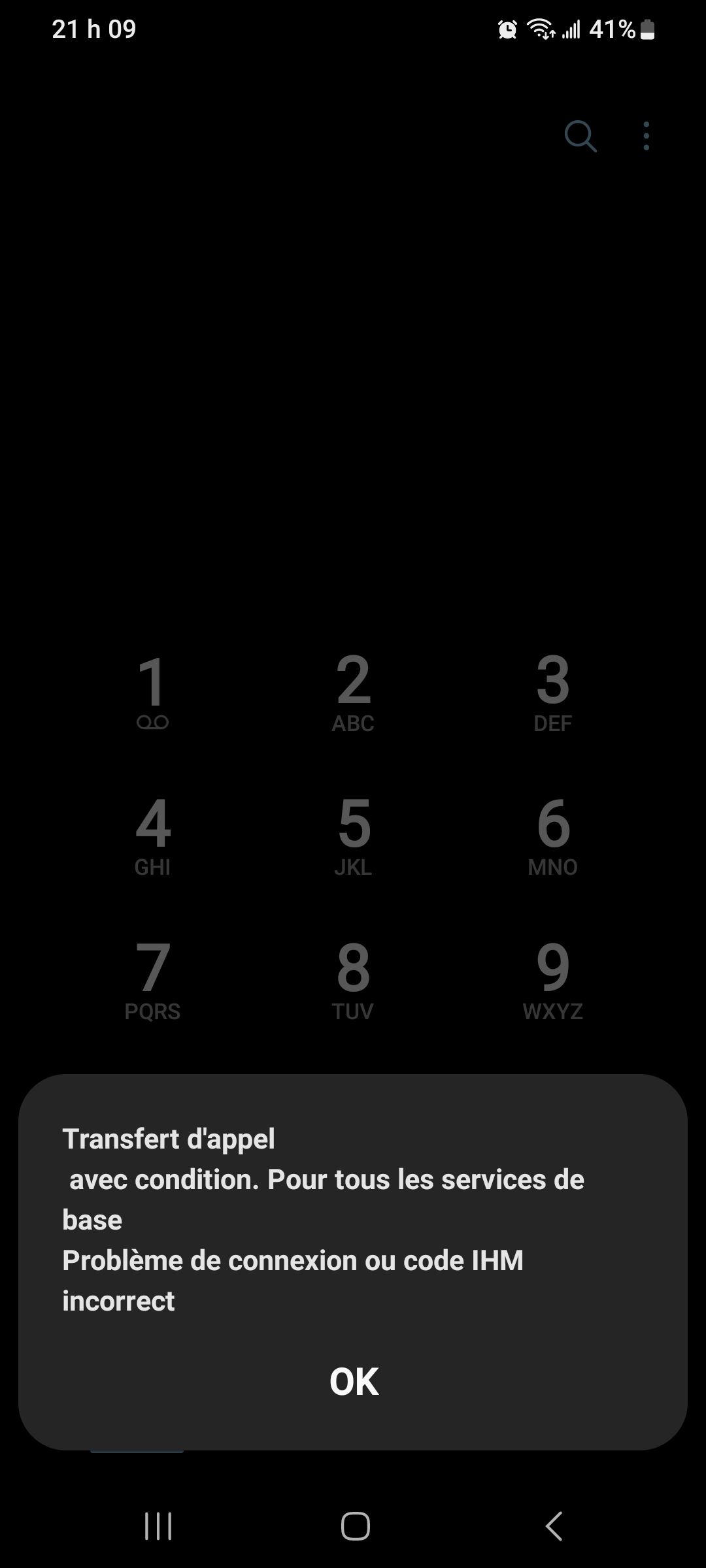Viewport: 706px width, 1568px height.
Task: Go back with system back button
Action: click(554, 1526)
